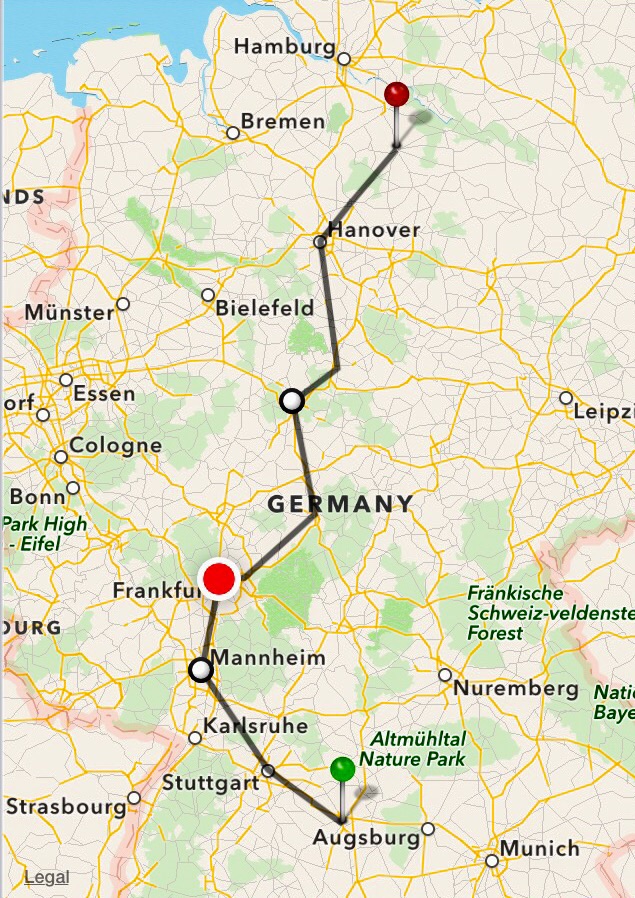Screen dimensions: 635x898
Task: Open the Legal link
Action: click(x=47, y=877)
